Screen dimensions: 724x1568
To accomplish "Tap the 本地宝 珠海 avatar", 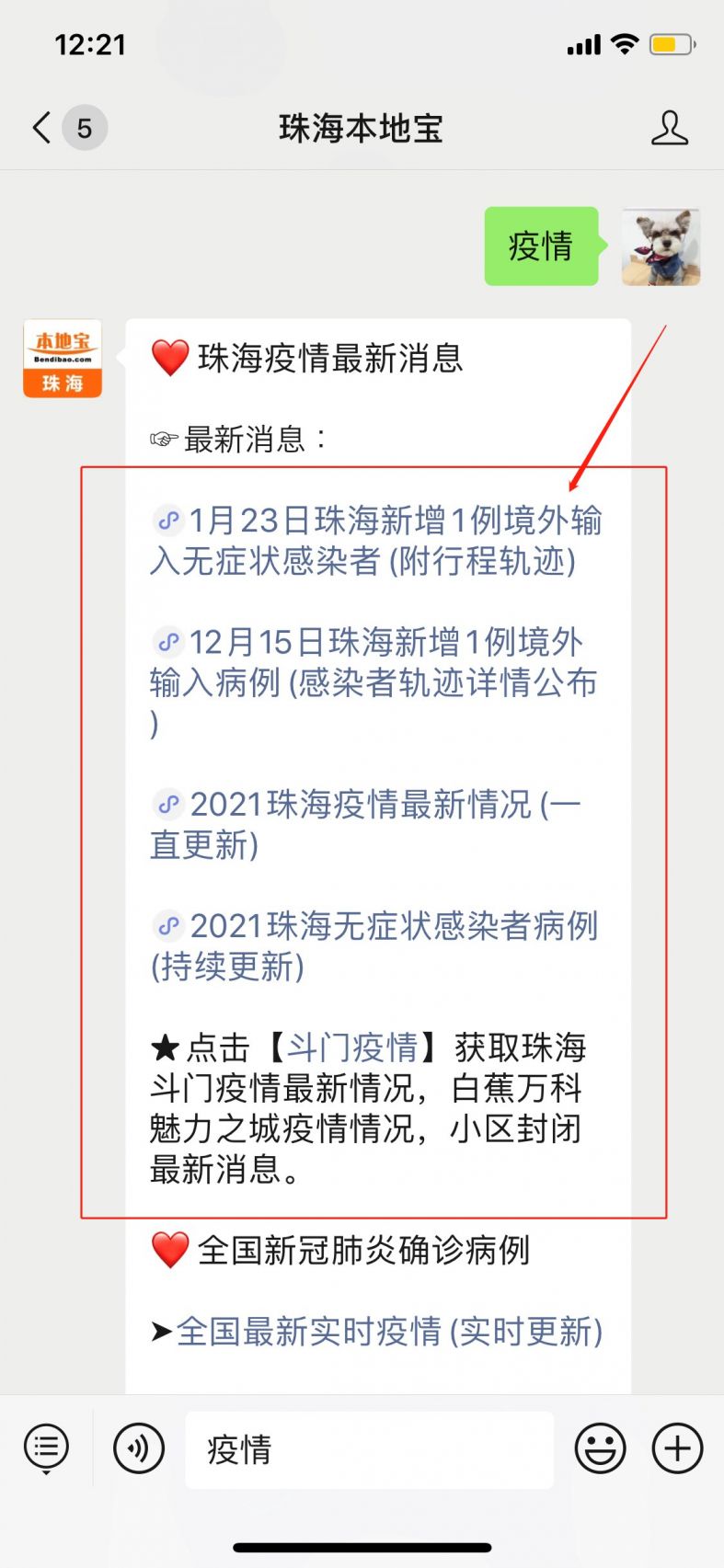I will 63,359.
